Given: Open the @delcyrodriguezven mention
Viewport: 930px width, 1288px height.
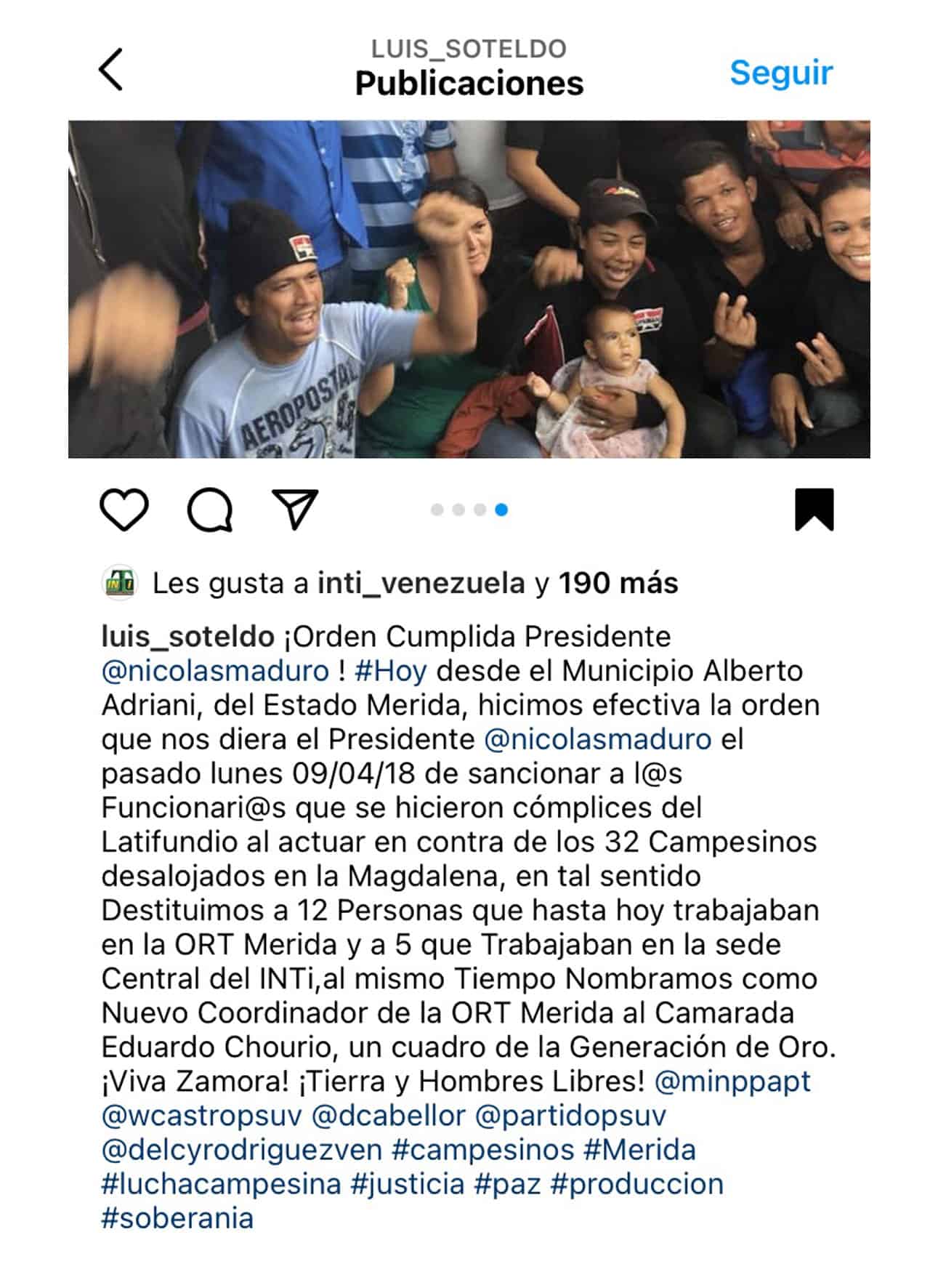Looking at the screenshot, I should point(241,1150).
